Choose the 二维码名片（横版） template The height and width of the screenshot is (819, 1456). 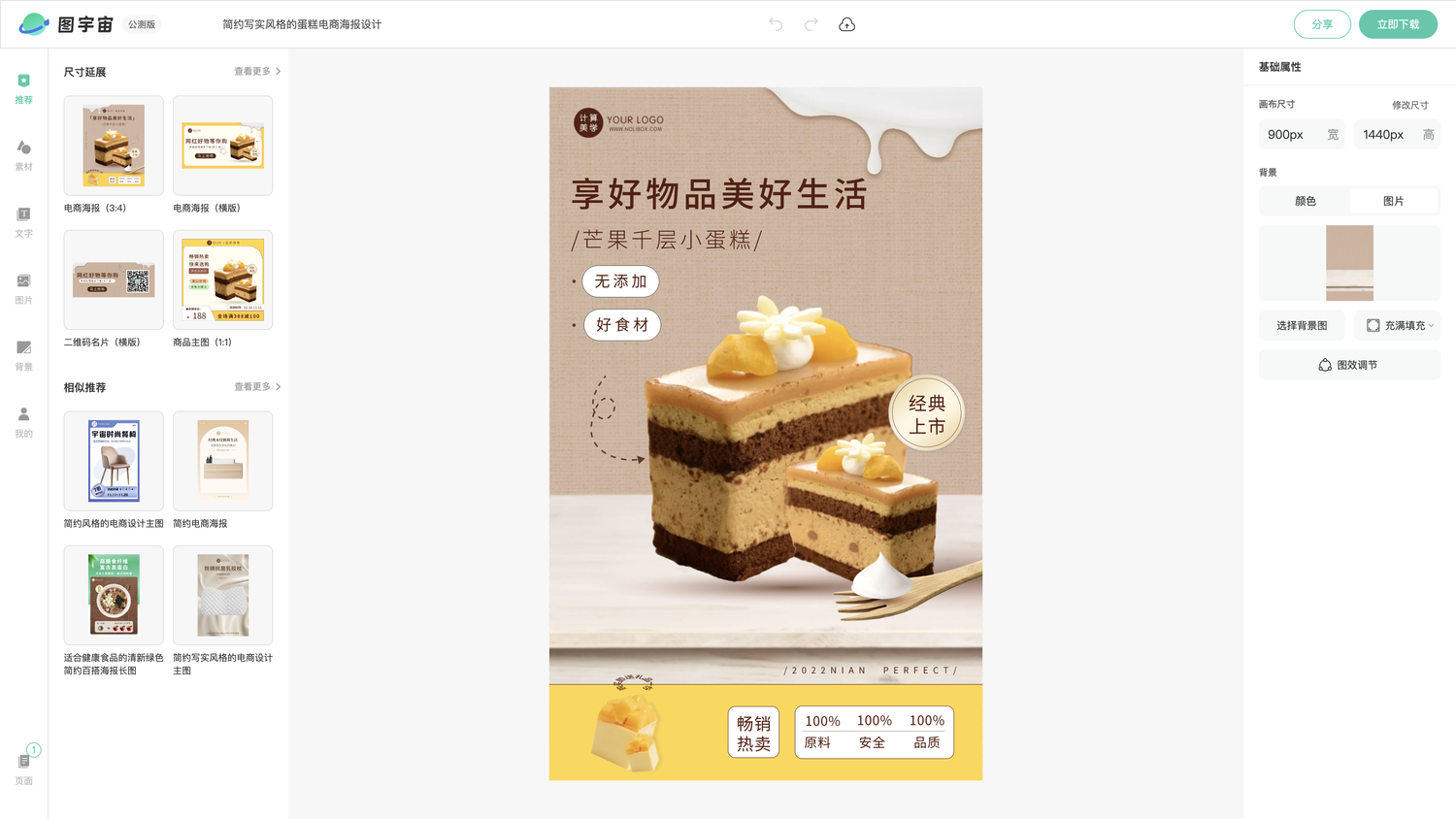pos(114,279)
